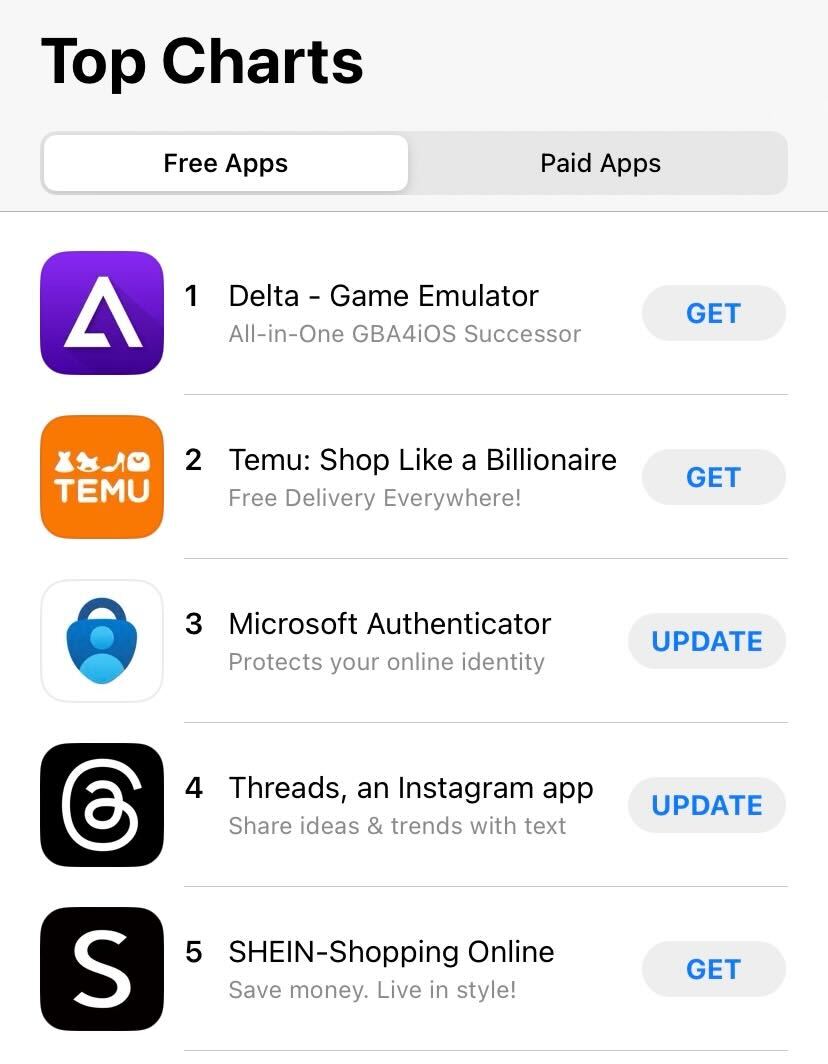Tap GET next to Delta Game Emulator
This screenshot has height=1064, width=828.
tap(713, 313)
